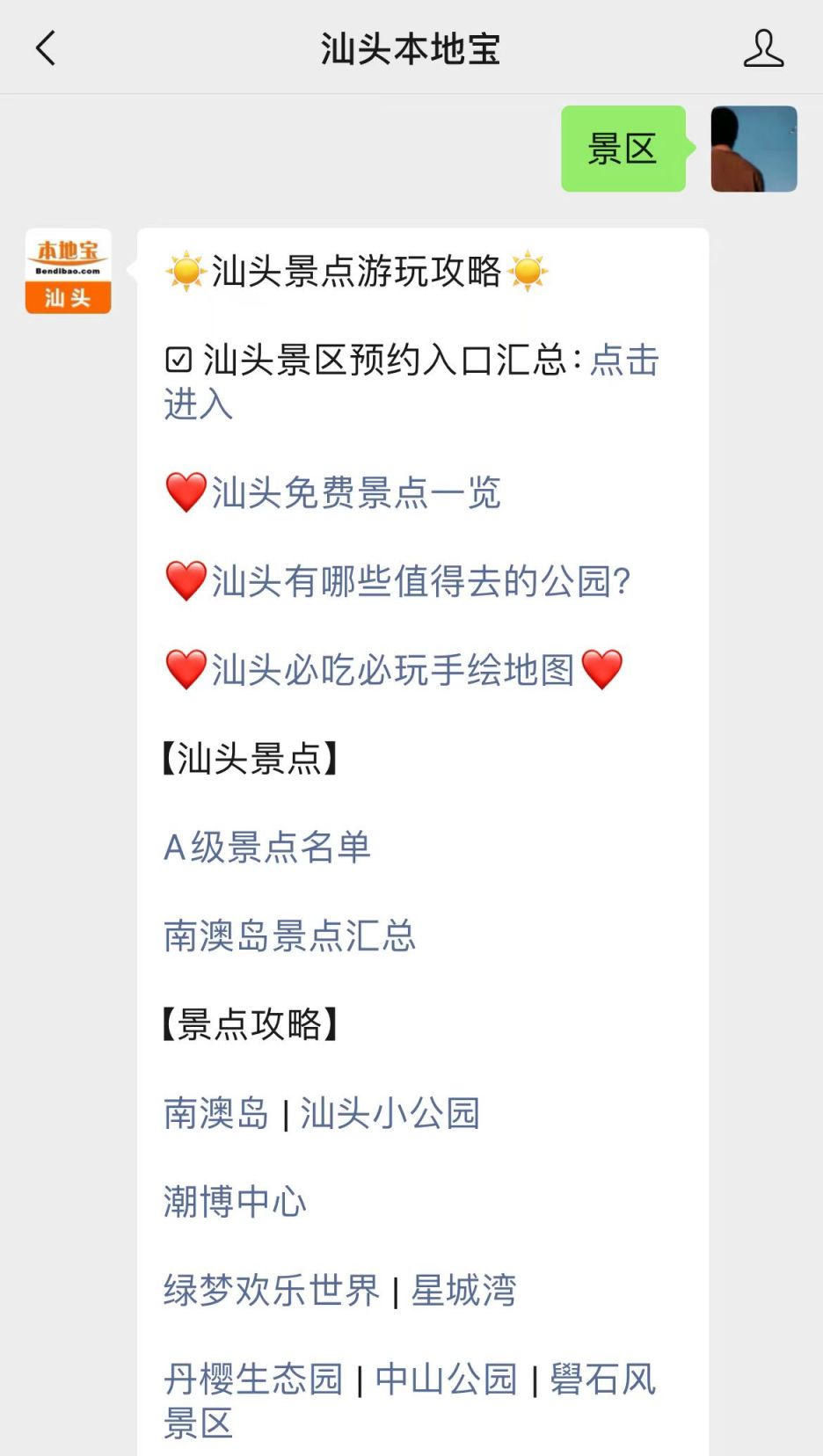Go back from 汕头本地宝 chat
The width and height of the screenshot is (823, 1456).
click(46, 48)
